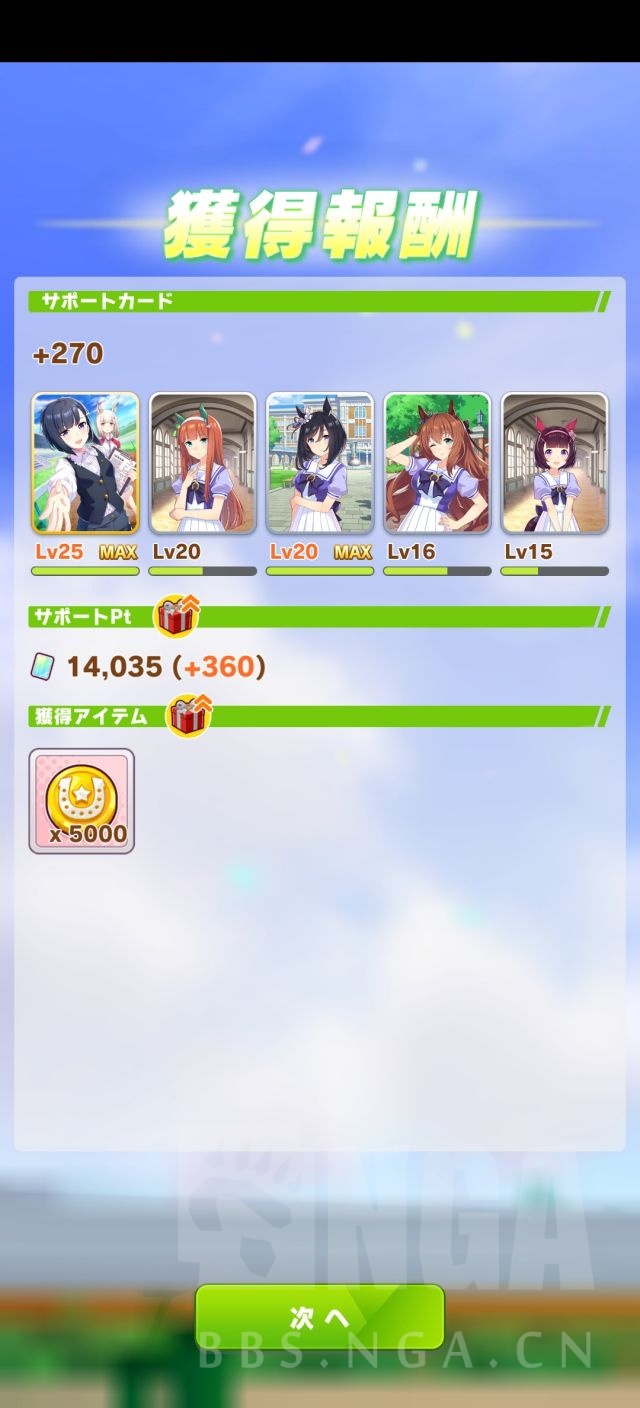Tap the gift bonus icon beside サポートPt

click(176, 616)
